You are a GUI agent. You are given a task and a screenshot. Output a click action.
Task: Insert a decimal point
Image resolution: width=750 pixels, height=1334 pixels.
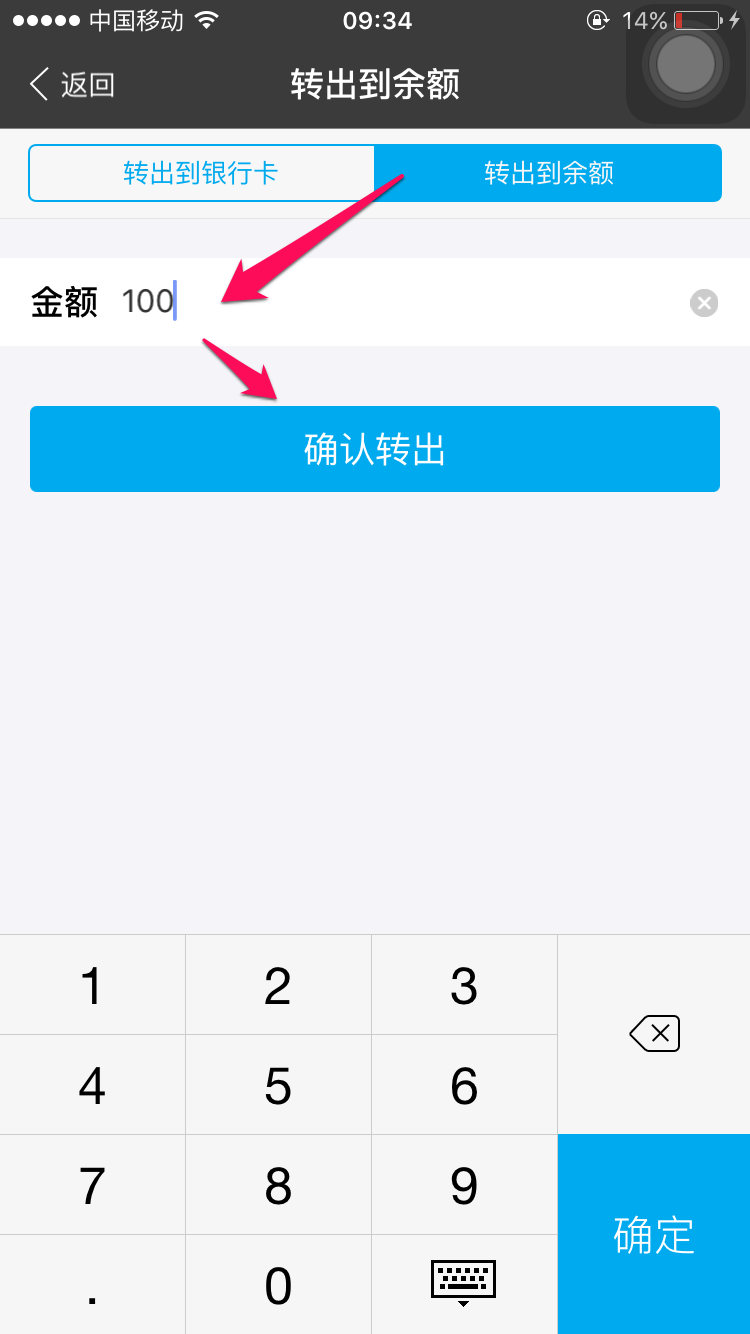pyautogui.click(x=92, y=1285)
